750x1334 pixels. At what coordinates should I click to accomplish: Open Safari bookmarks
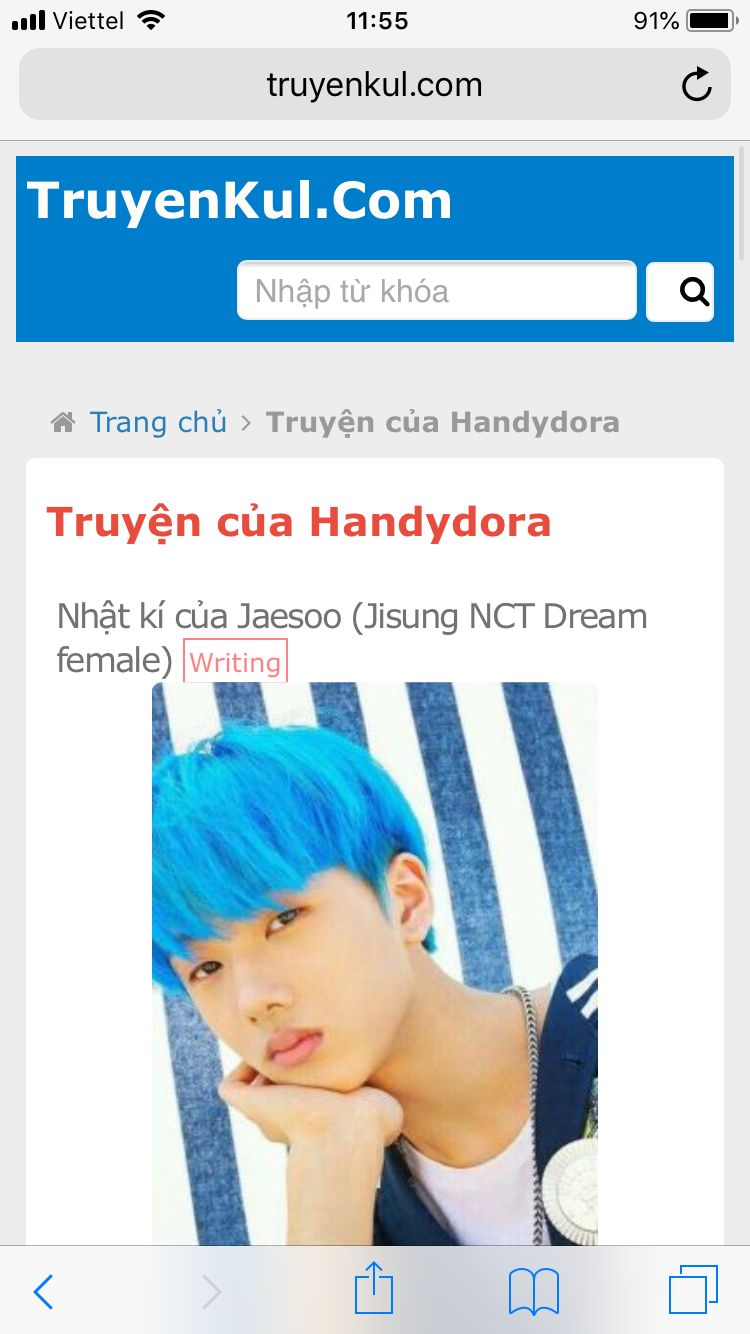[534, 1291]
